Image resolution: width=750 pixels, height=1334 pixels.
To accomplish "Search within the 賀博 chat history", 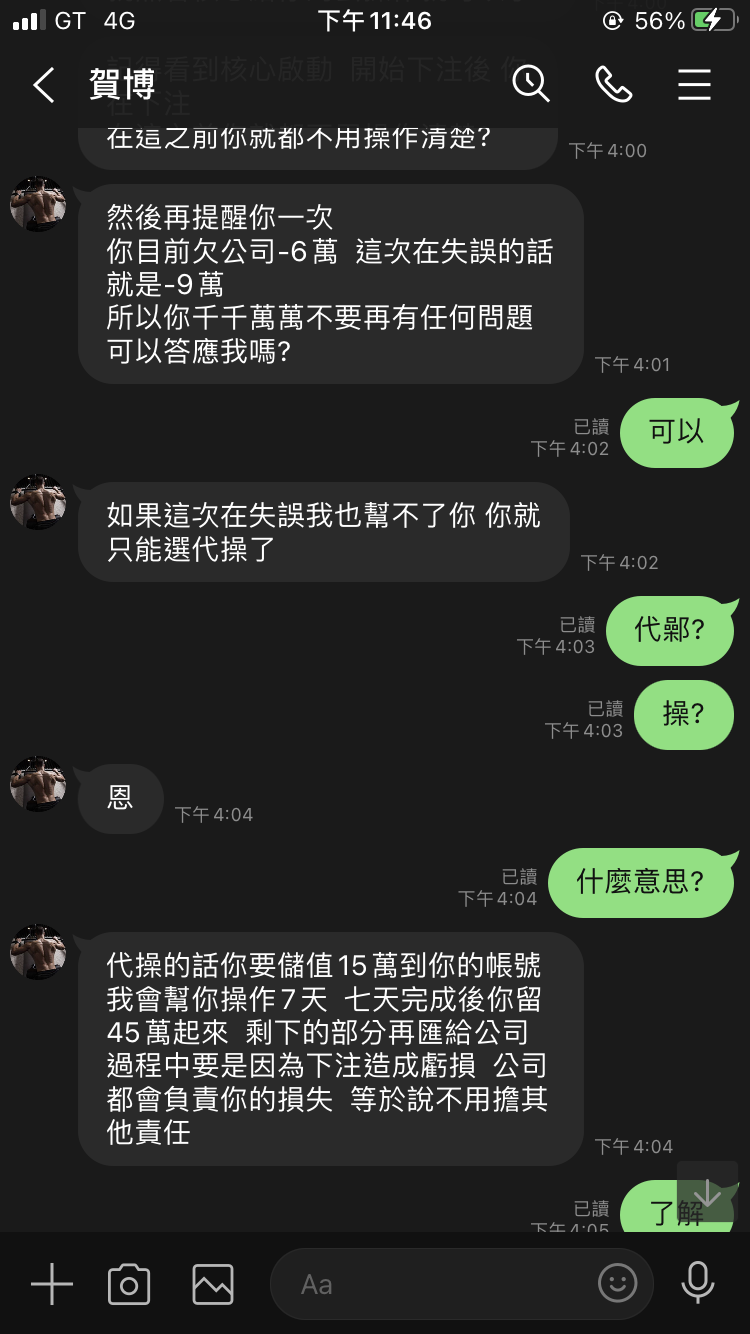I will tap(531, 85).
